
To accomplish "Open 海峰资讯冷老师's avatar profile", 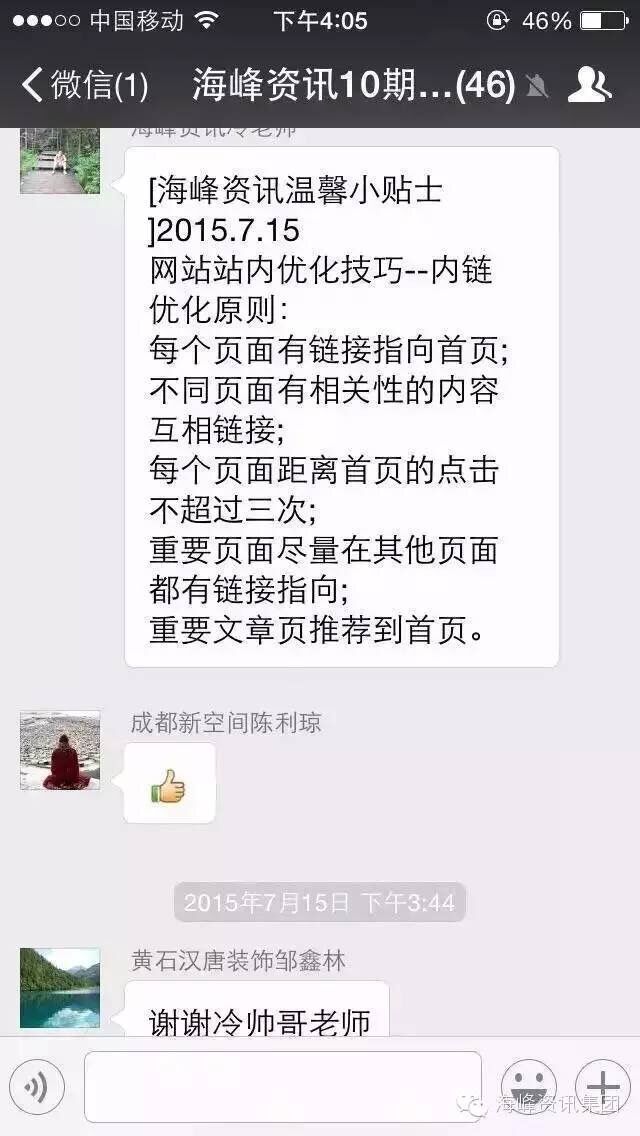I will (60, 160).
